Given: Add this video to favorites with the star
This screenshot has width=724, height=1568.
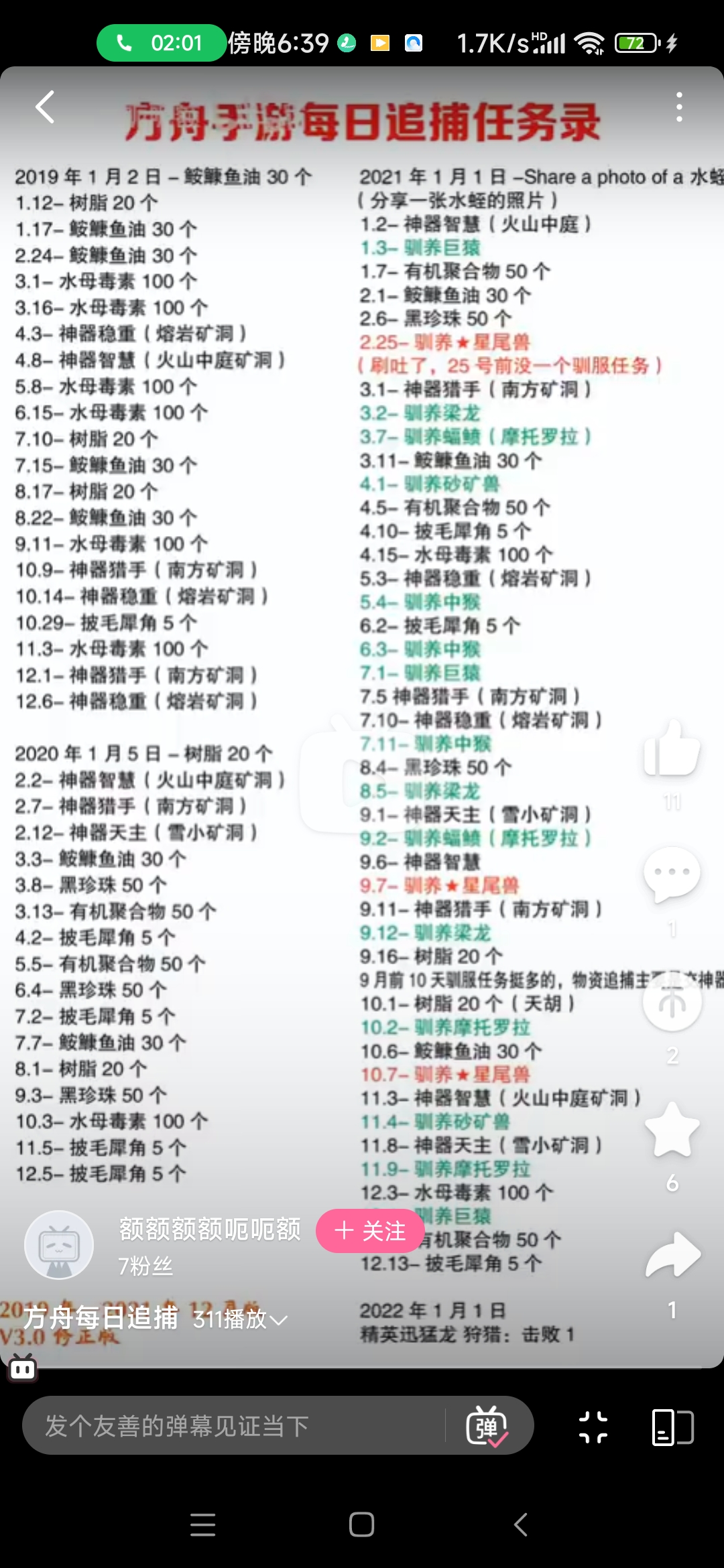Looking at the screenshot, I should coord(672,1131).
